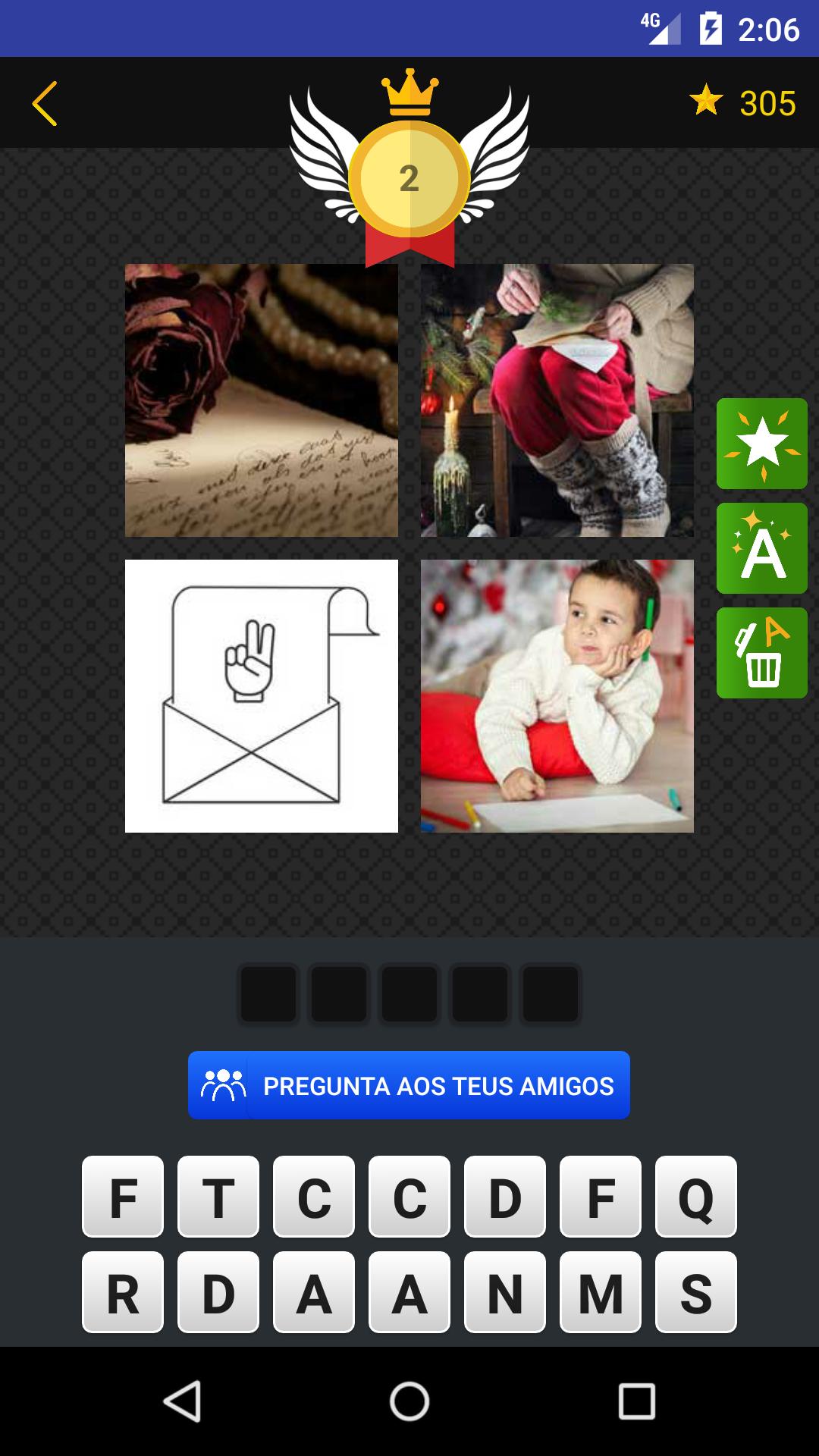The height and width of the screenshot is (1456, 819).
Task: Enlarge the rose and handwritten letter picture
Action: tap(262, 400)
